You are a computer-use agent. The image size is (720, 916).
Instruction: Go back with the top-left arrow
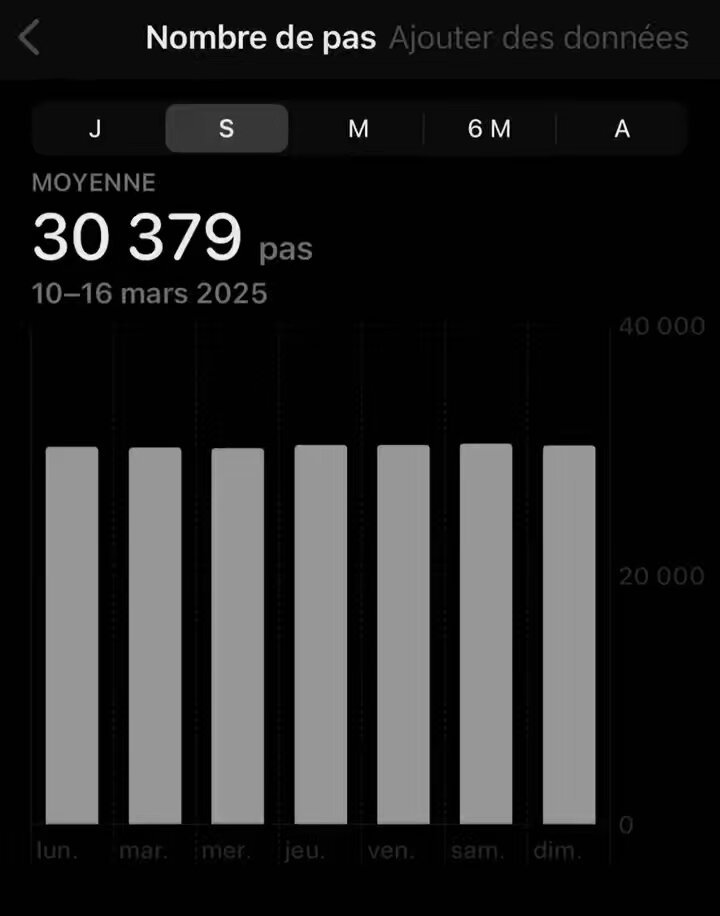pyautogui.click(x=29, y=37)
